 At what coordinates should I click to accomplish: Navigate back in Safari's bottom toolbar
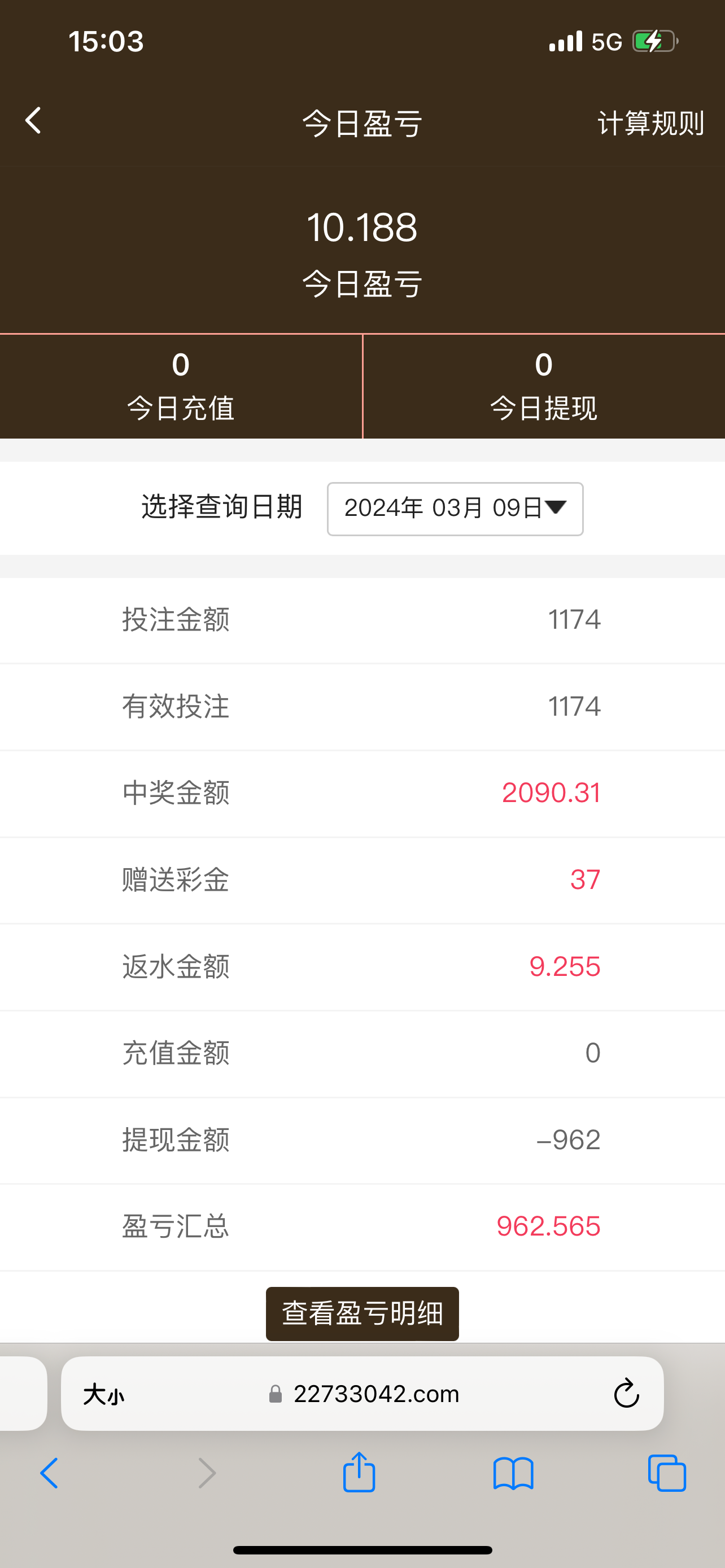coord(49,1473)
